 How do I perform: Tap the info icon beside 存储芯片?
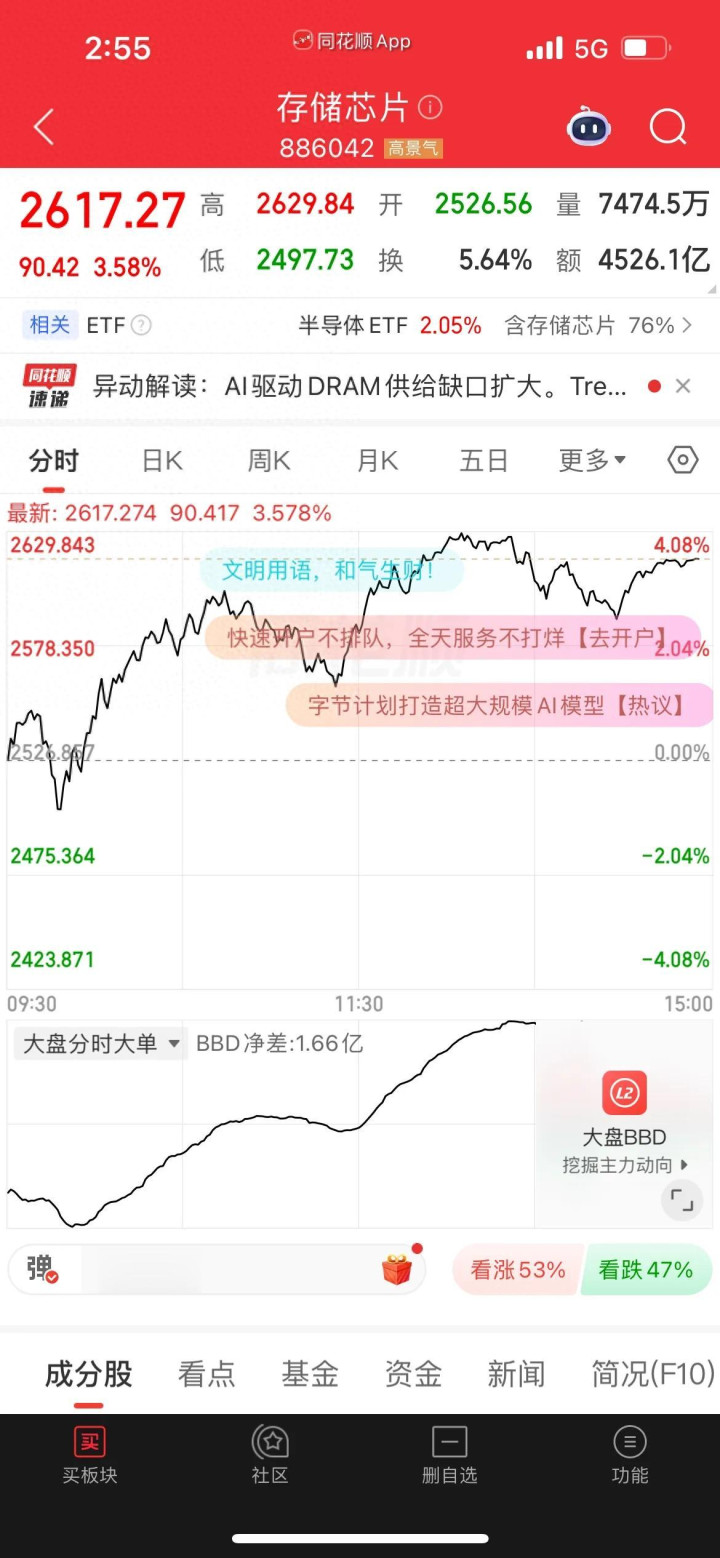(x=429, y=107)
